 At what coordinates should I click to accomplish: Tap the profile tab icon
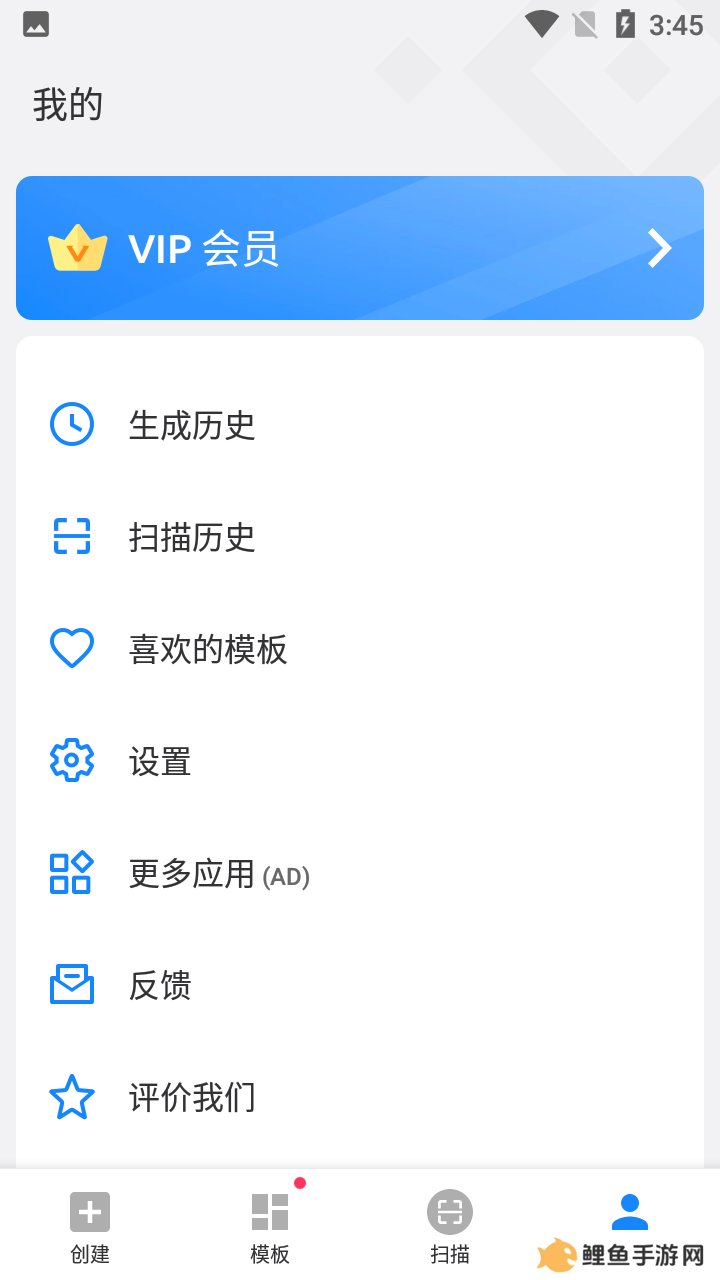630,1212
